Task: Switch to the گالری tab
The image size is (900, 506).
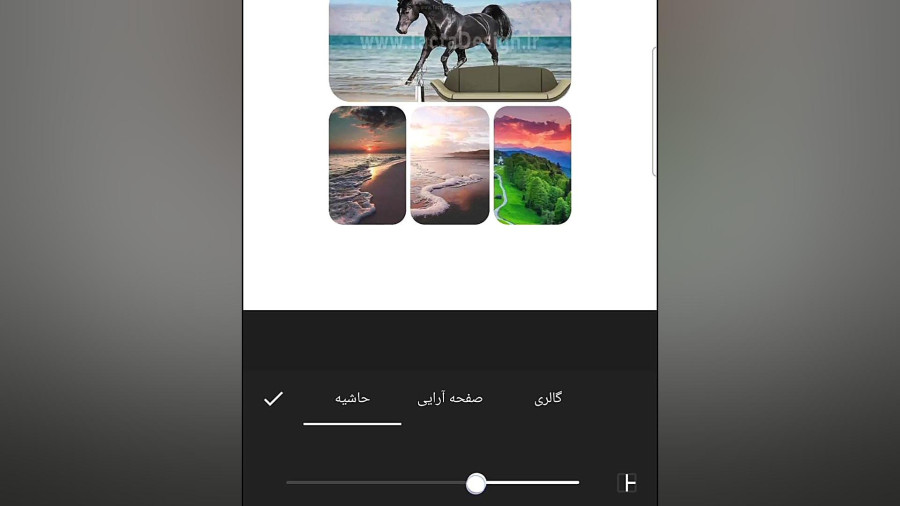Action: coord(548,398)
